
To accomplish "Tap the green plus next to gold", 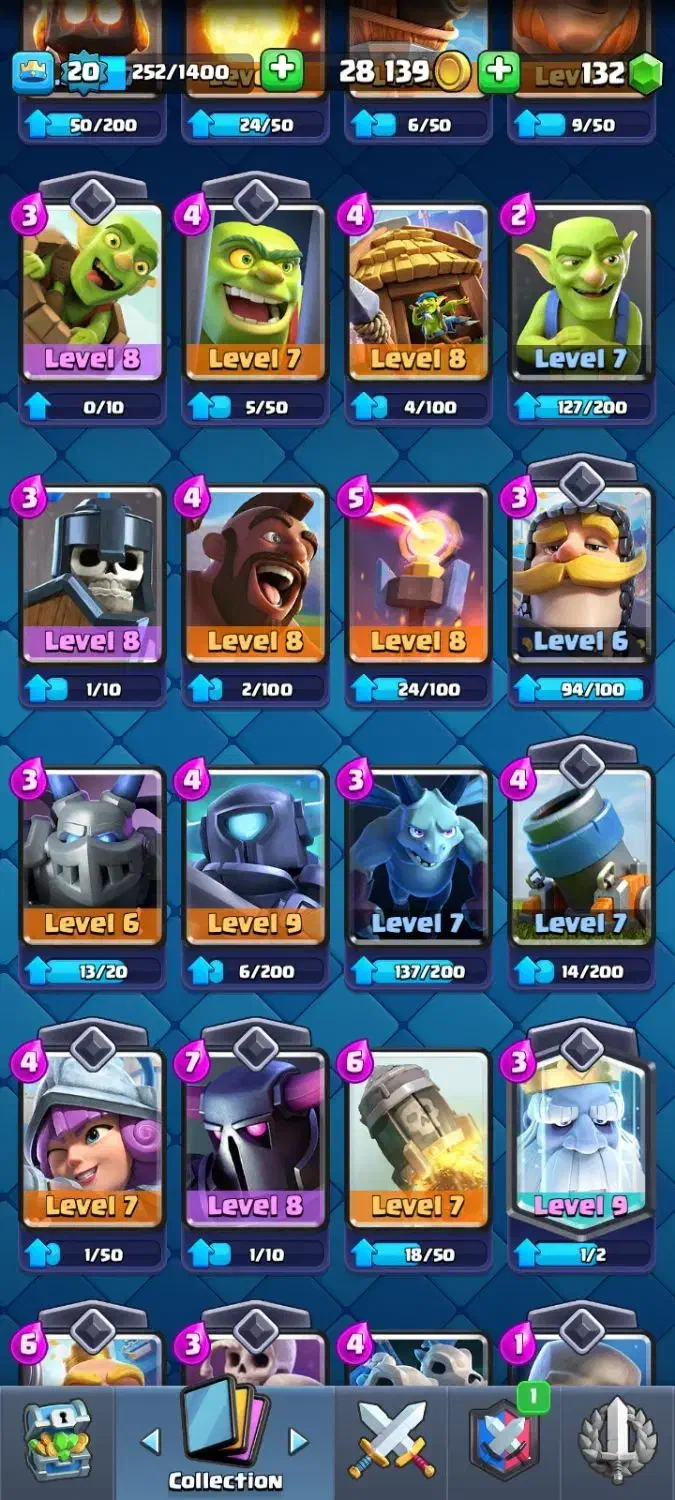I will 498,71.
